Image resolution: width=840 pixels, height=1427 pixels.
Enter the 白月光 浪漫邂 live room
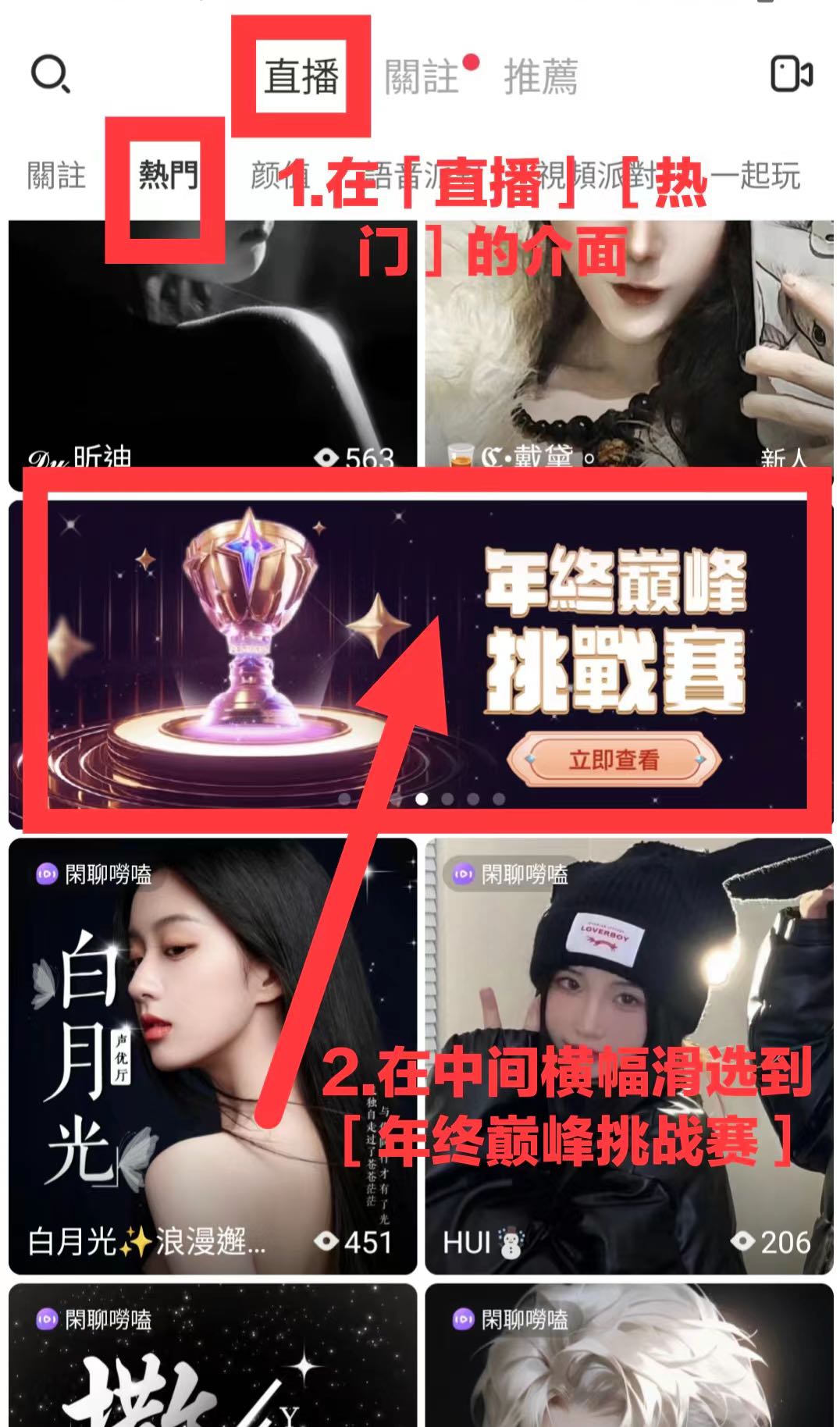(x=212, y=1056)
